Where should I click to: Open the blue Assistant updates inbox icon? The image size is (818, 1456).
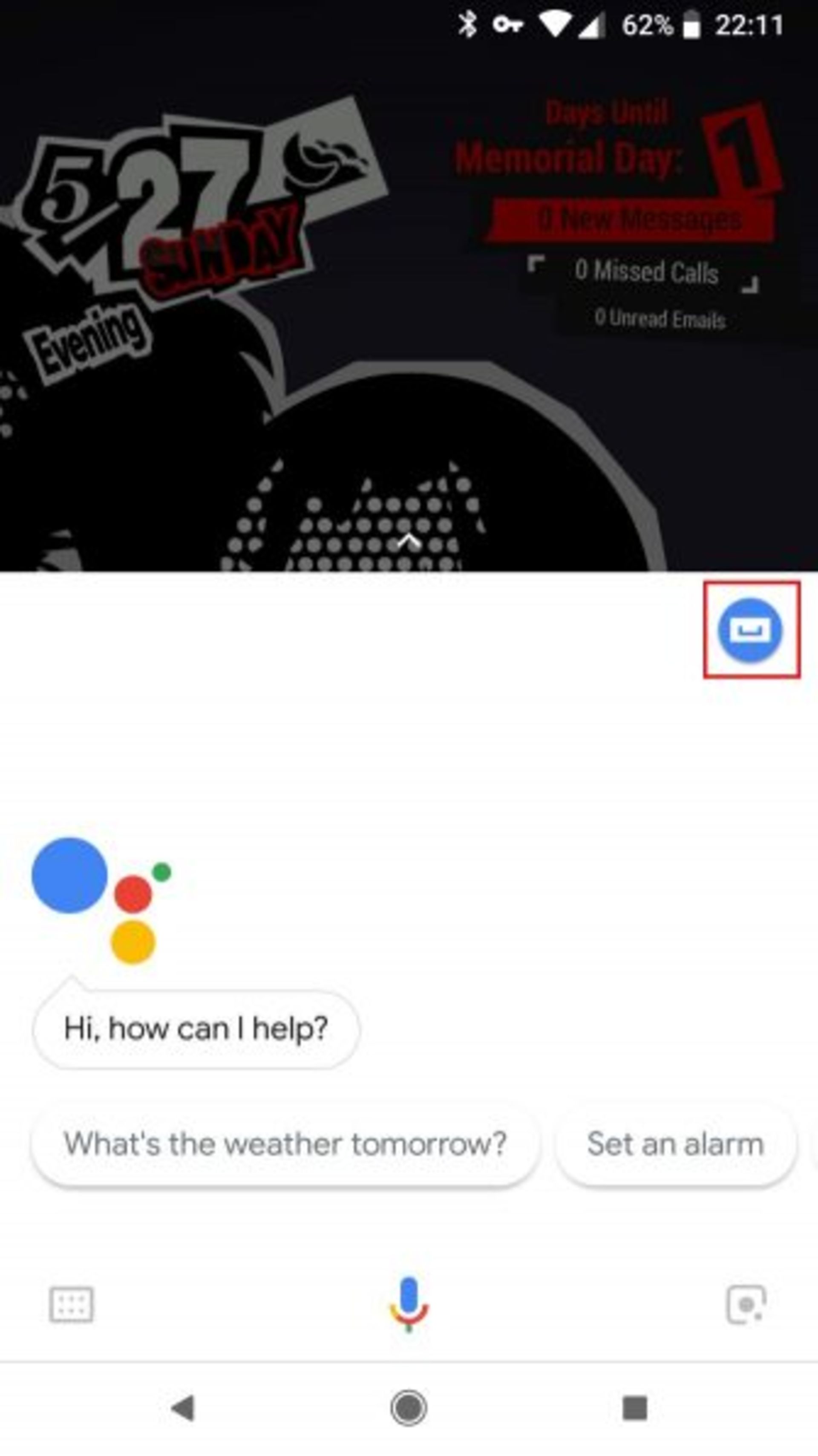tap(750, 630)
